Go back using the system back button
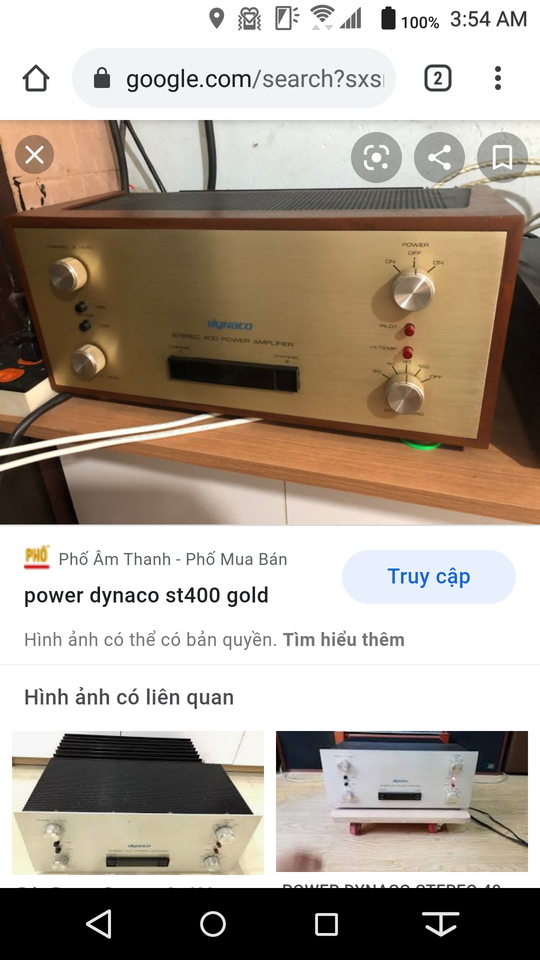 click(99, 923)
